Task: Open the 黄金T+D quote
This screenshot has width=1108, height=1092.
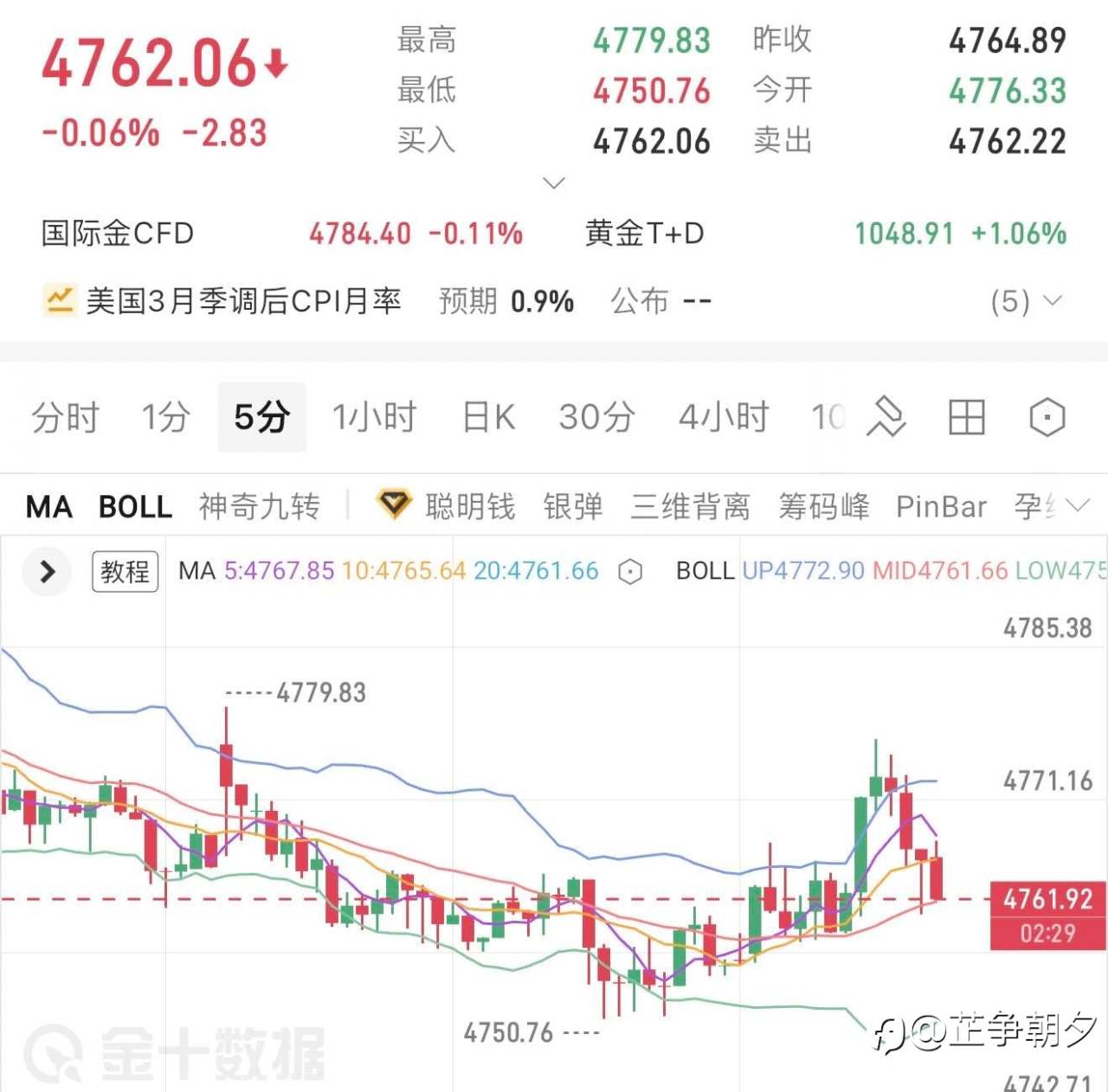Action: coord(826,233)
